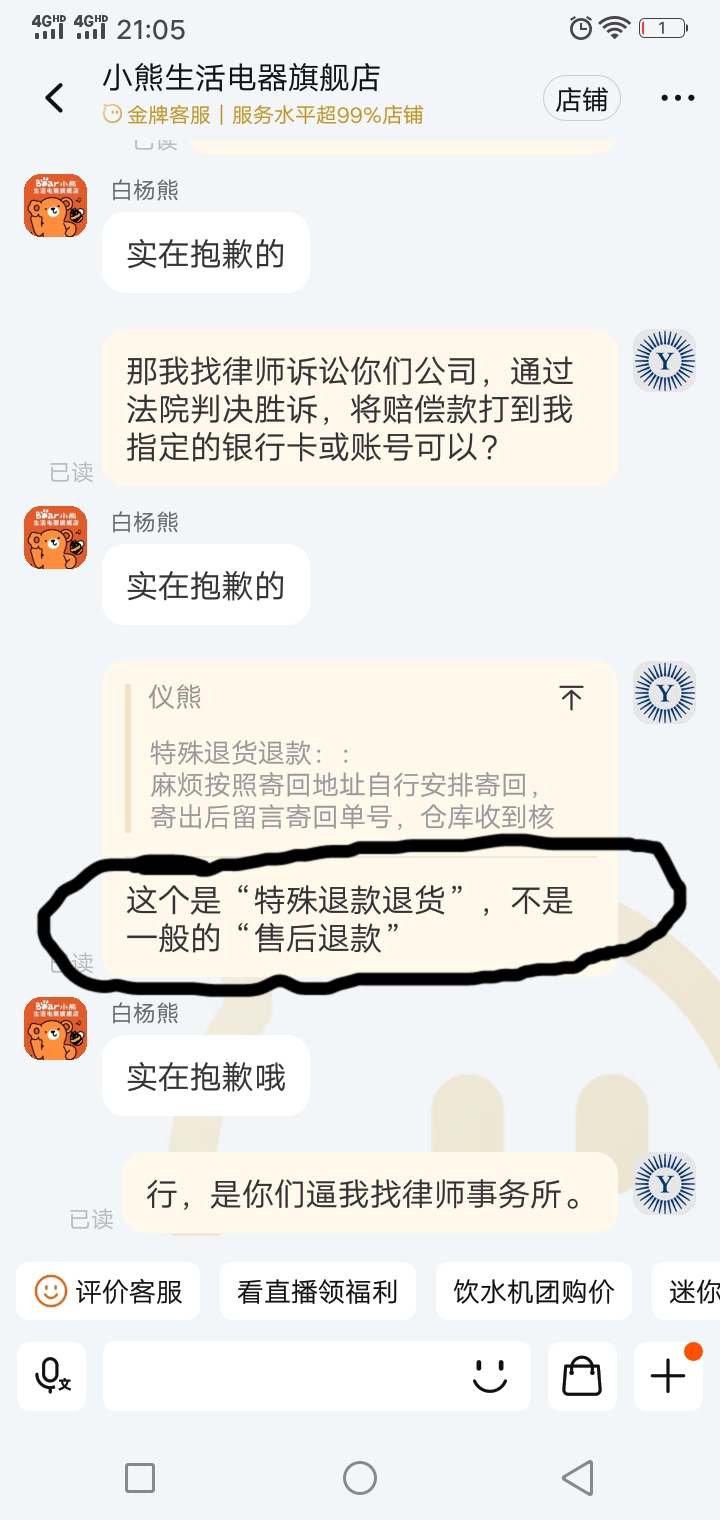Expand the plus attachments menu
Screen dimensions: 720x1520
668,1377
